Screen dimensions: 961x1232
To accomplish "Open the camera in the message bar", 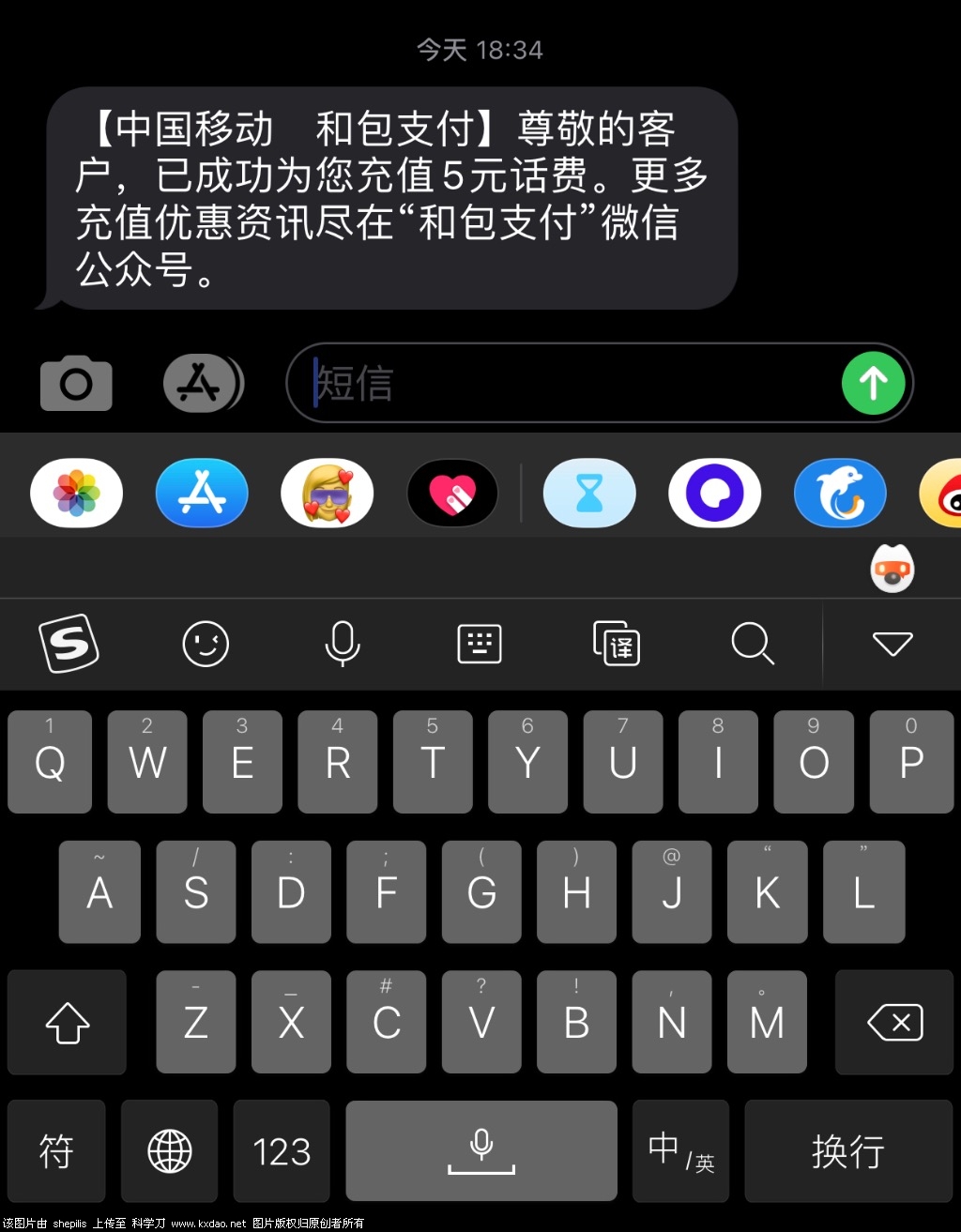I will [76, 383].
